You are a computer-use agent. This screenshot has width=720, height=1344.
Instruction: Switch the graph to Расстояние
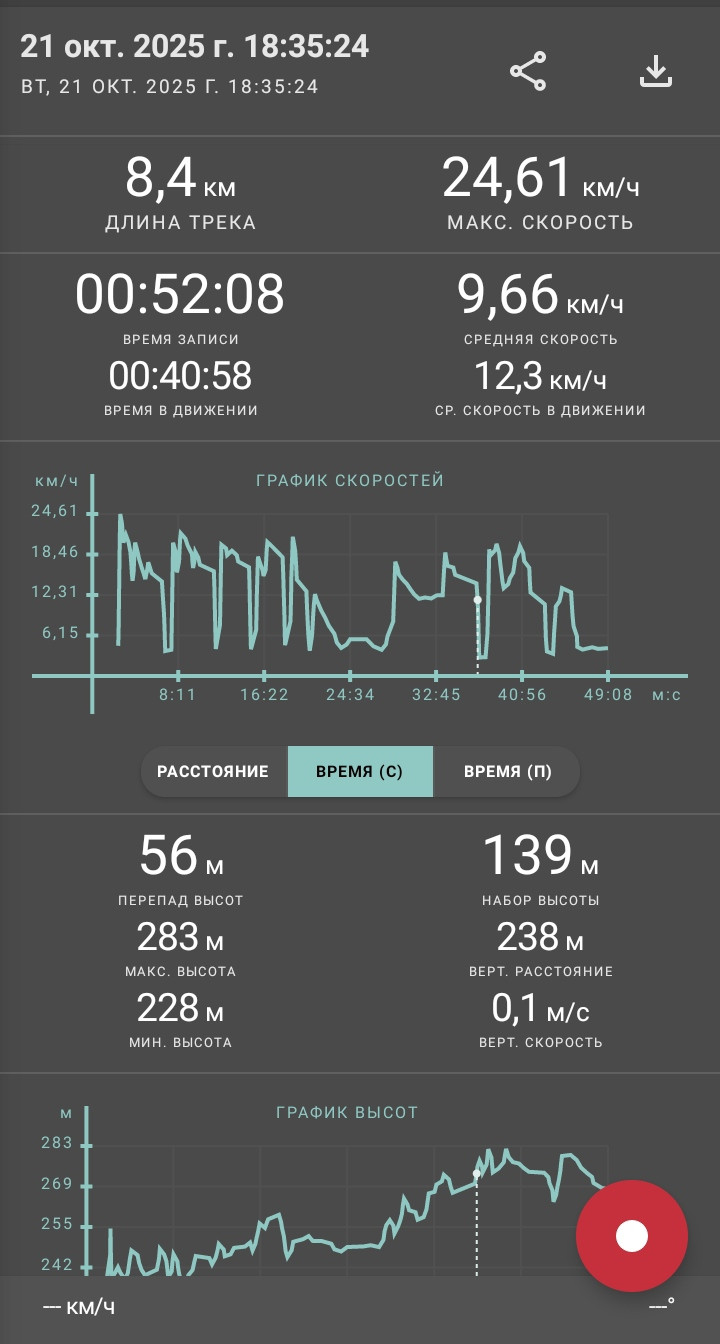click(214, 772)
